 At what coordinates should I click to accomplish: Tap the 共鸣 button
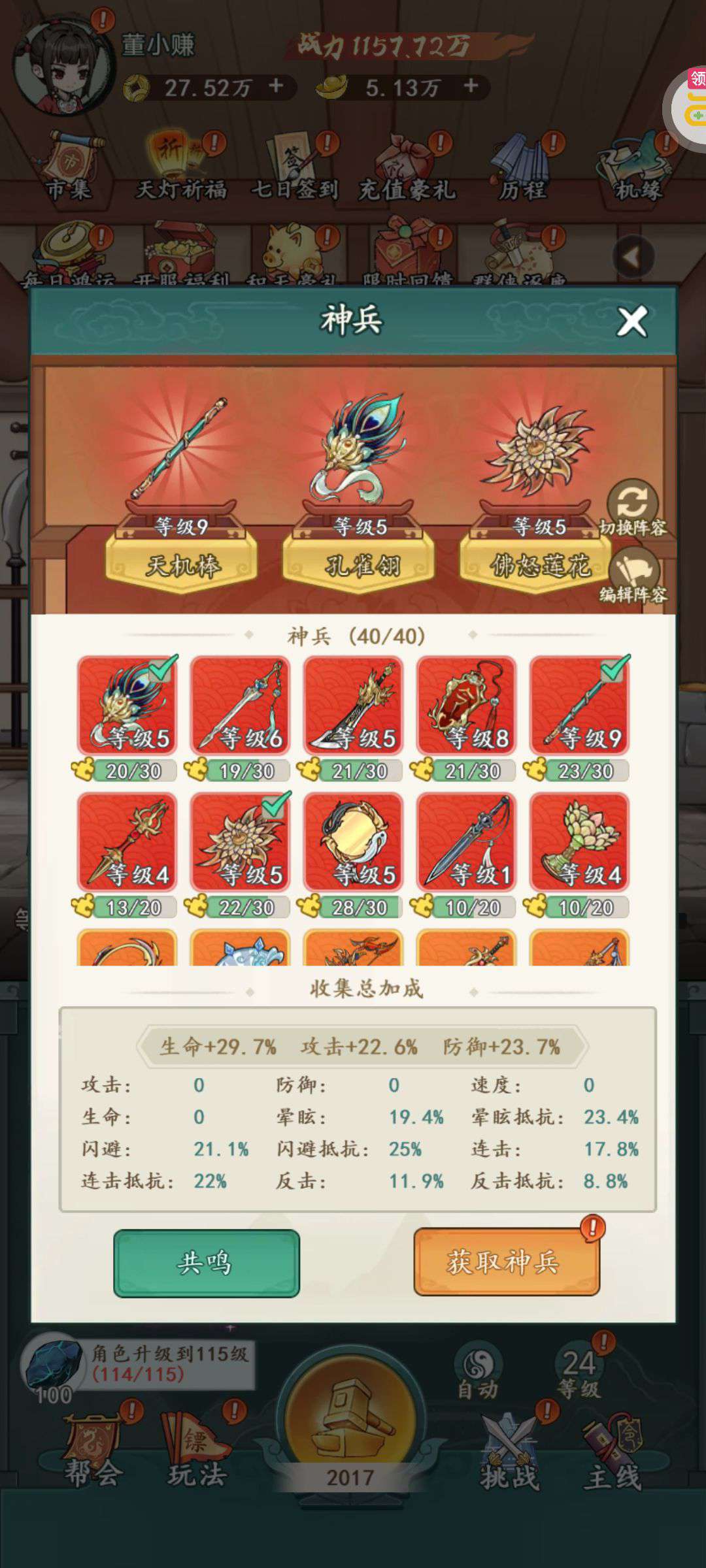point(207,1263)
